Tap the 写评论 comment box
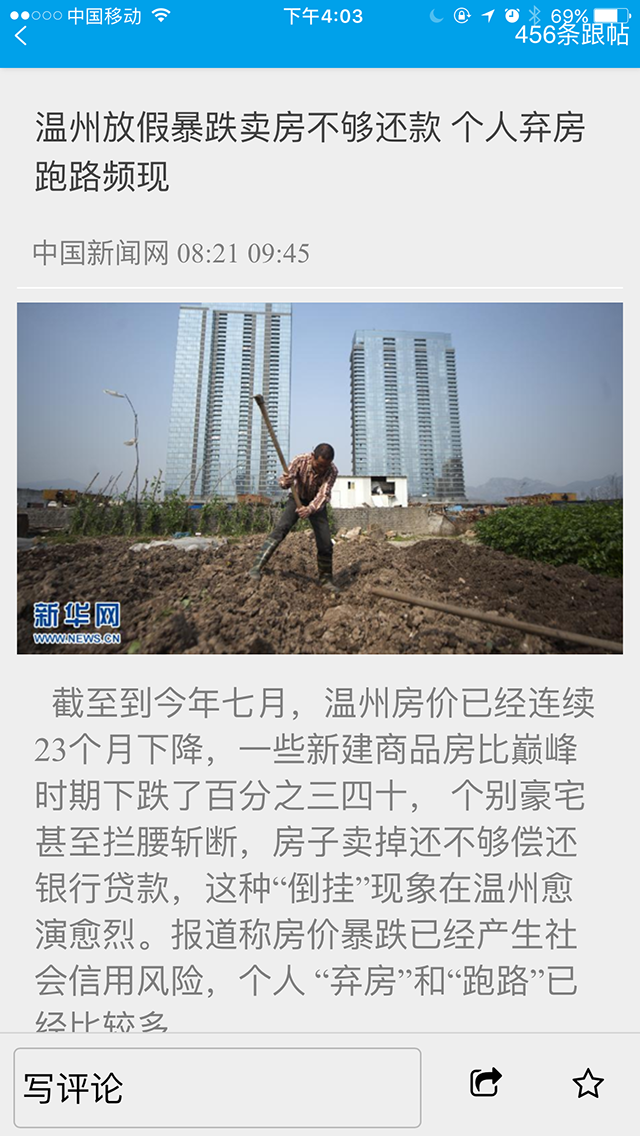 tap(217, 1087)
